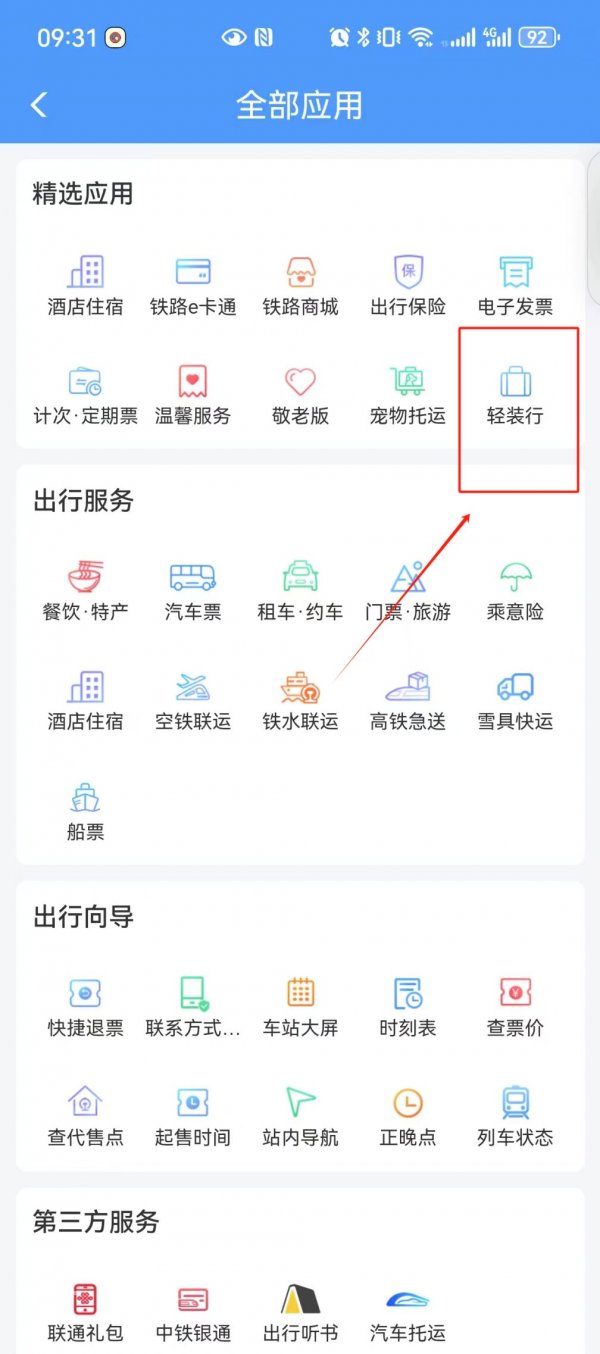Open 出行听书 under 第三方服务
Image resolution: width=600 pixels, height=1354 pixels.
click(x=301, y=1311)
